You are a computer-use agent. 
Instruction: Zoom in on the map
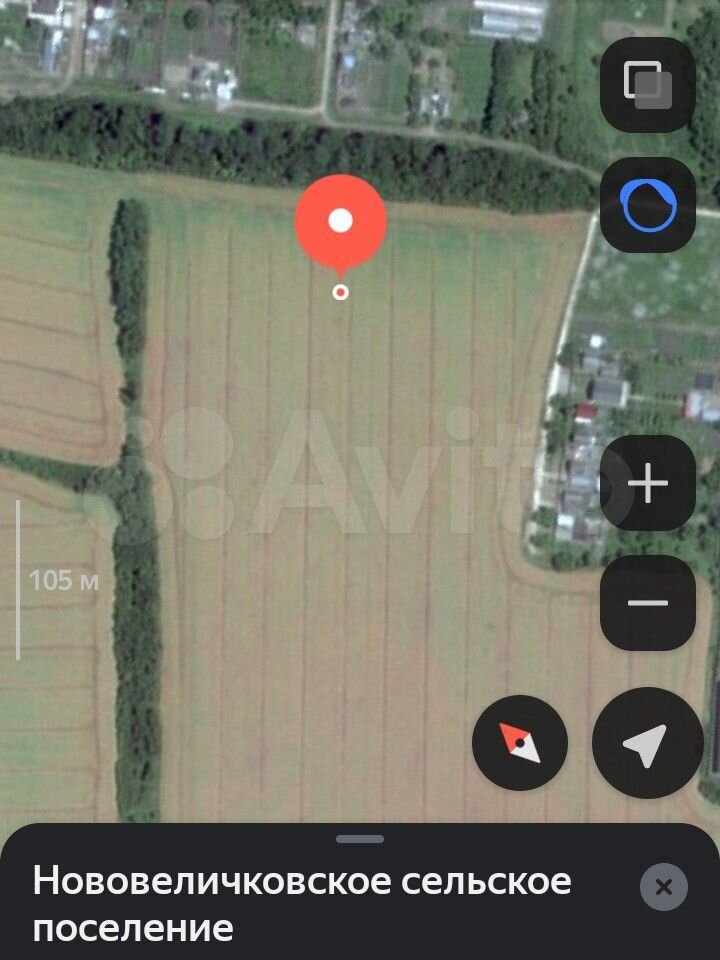(x=647, y=484)
